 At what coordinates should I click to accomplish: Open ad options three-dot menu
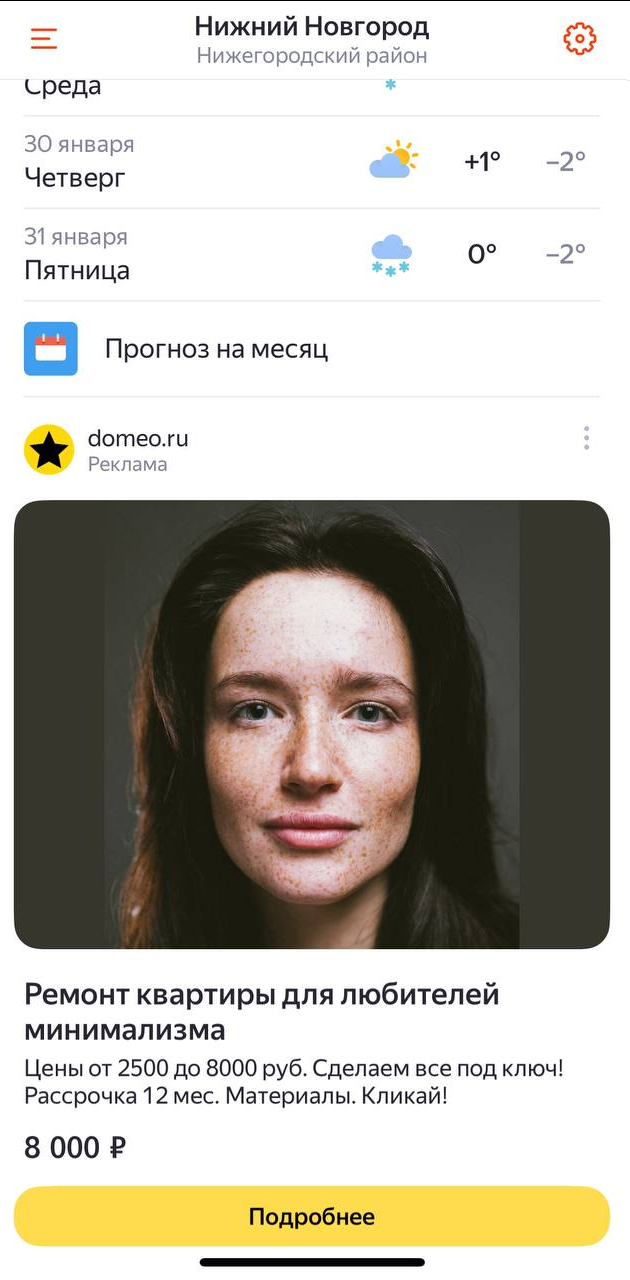click(586, 438)
